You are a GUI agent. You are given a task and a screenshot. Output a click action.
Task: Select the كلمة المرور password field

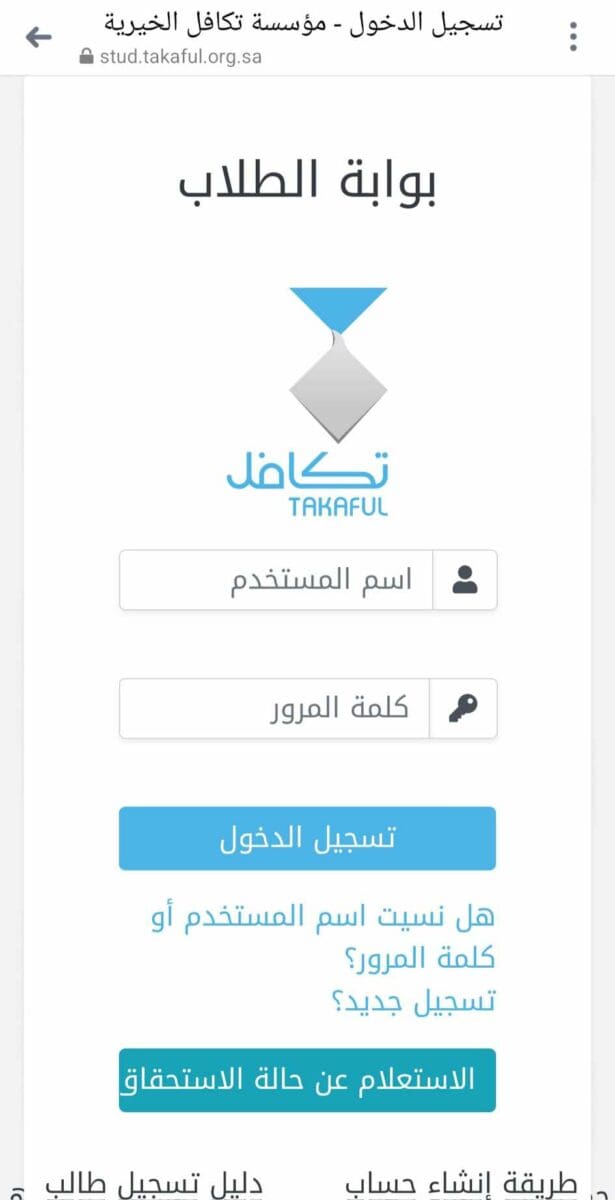[276, 709]
